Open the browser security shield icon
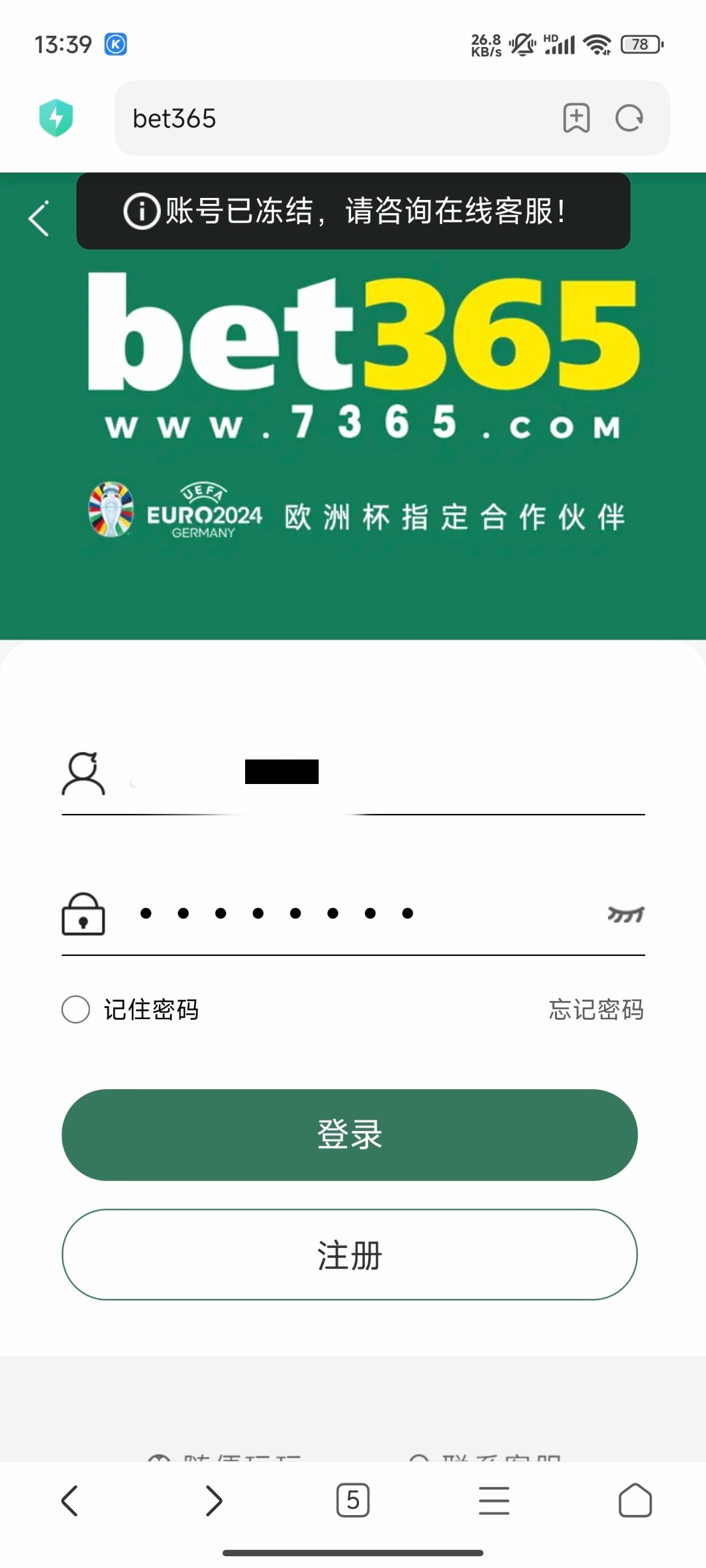This screenshot has width=706, height=1568. tap(56, 118)
